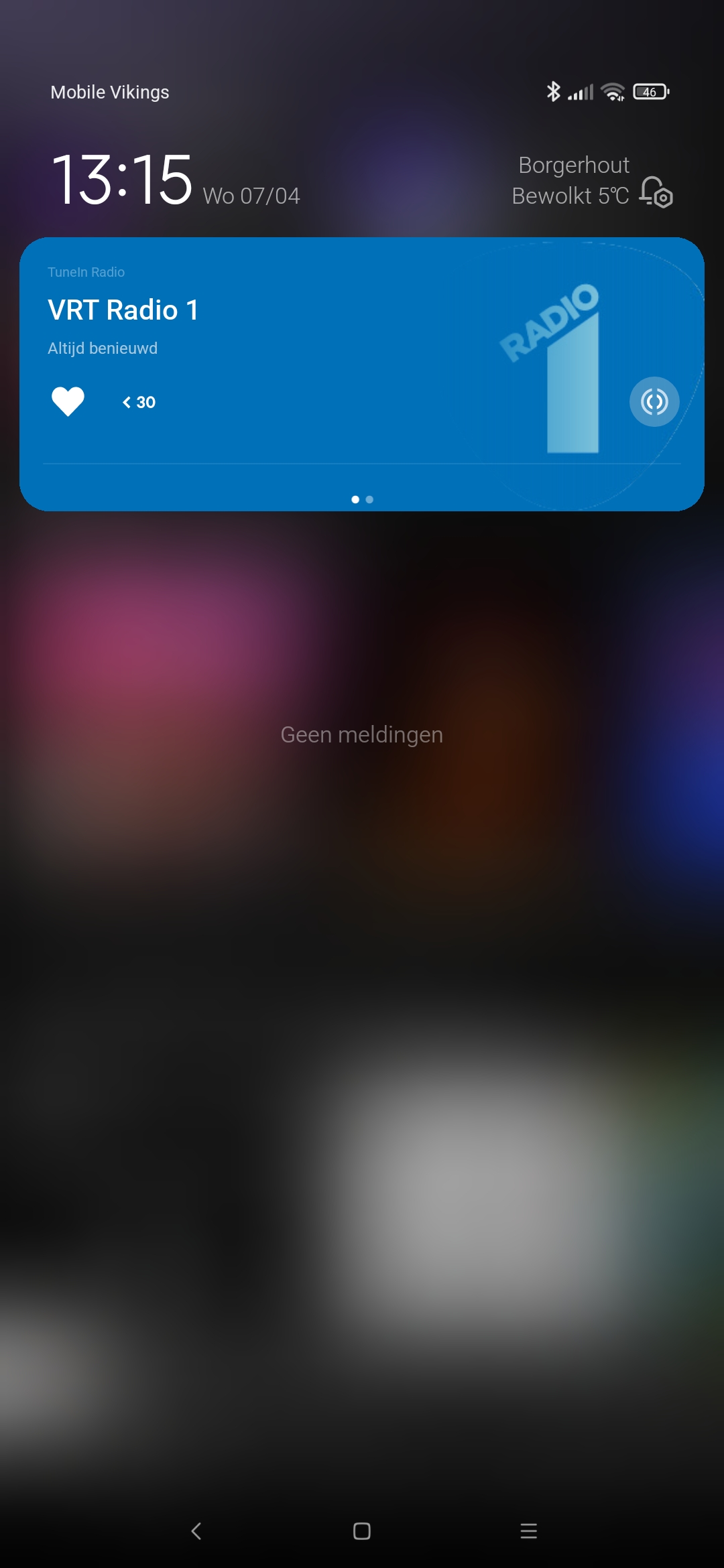Image resolution: width=724 pixels, height=1568 pixels.
Task: Open the VRT Radio 1 media notification
Action: [x=362, y=374]
